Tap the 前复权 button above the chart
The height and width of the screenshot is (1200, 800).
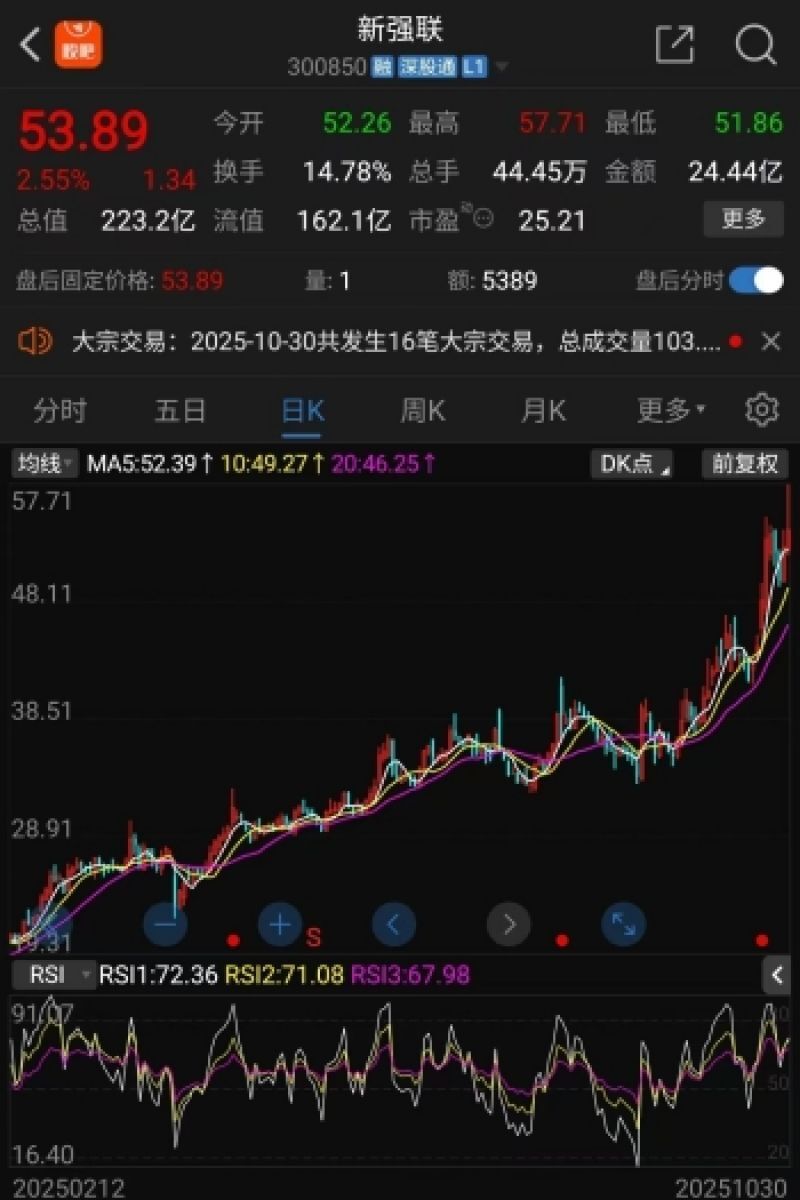[x=744, y=464]
